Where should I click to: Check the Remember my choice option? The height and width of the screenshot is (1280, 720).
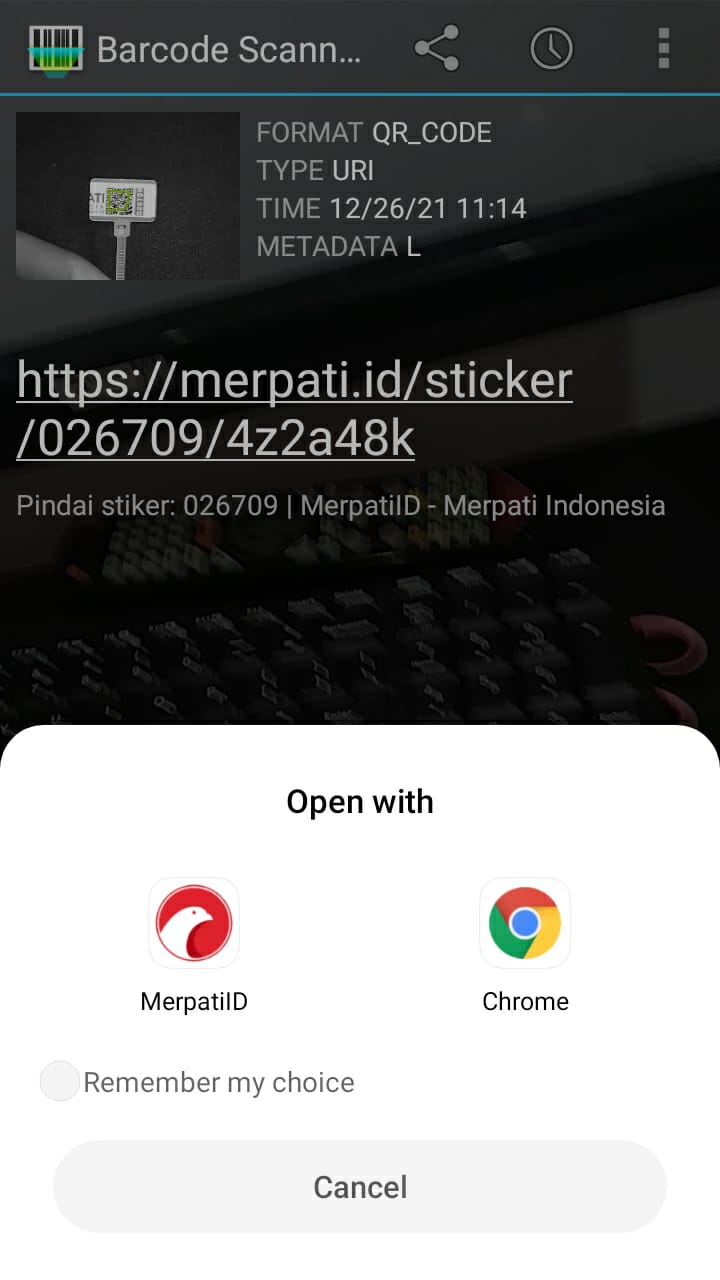pos(60,1082)
